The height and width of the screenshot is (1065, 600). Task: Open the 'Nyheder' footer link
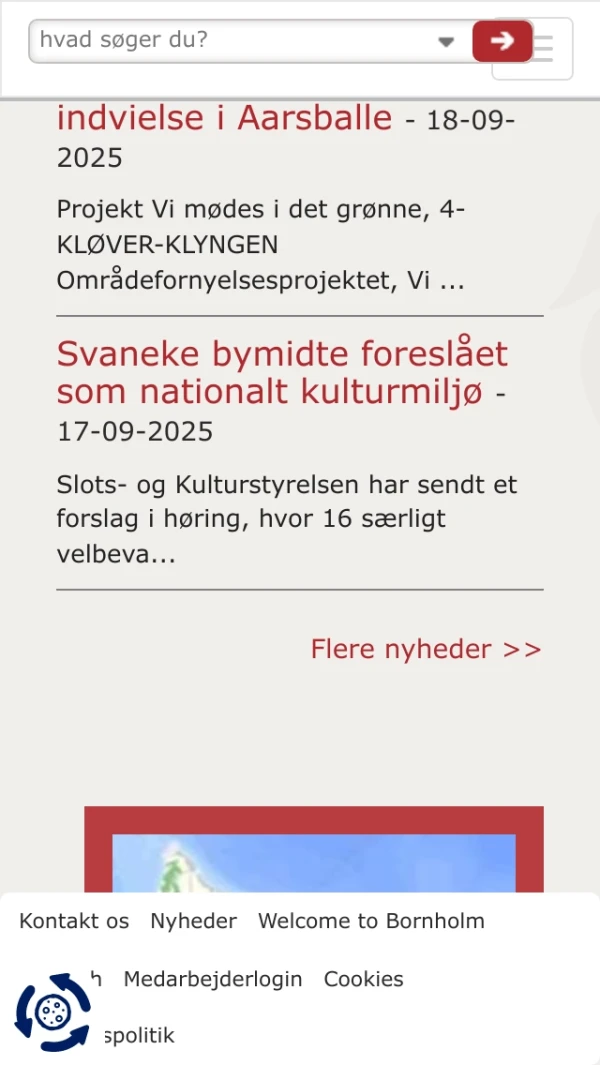193,921
